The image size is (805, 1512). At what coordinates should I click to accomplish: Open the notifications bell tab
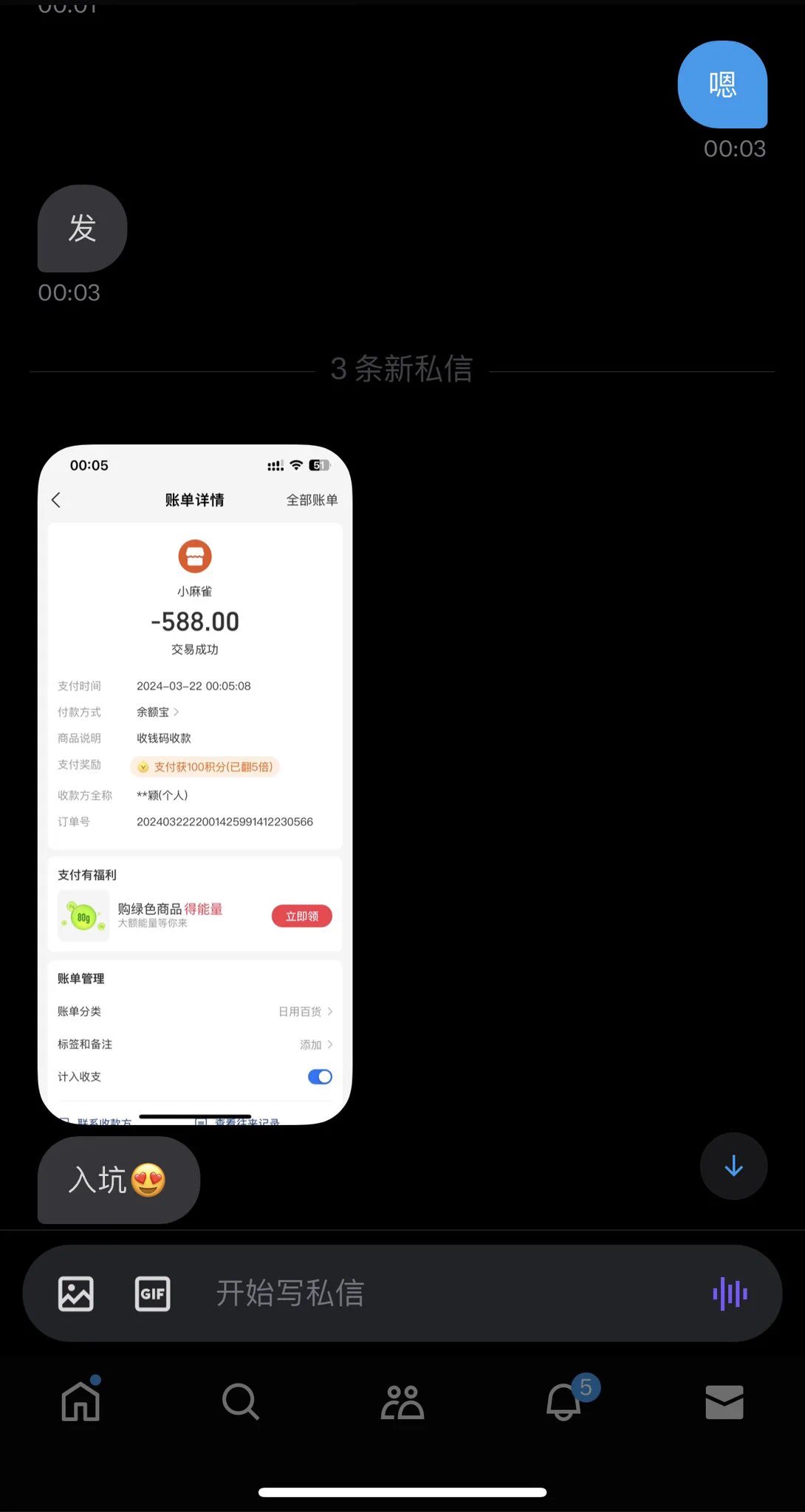564,1401
